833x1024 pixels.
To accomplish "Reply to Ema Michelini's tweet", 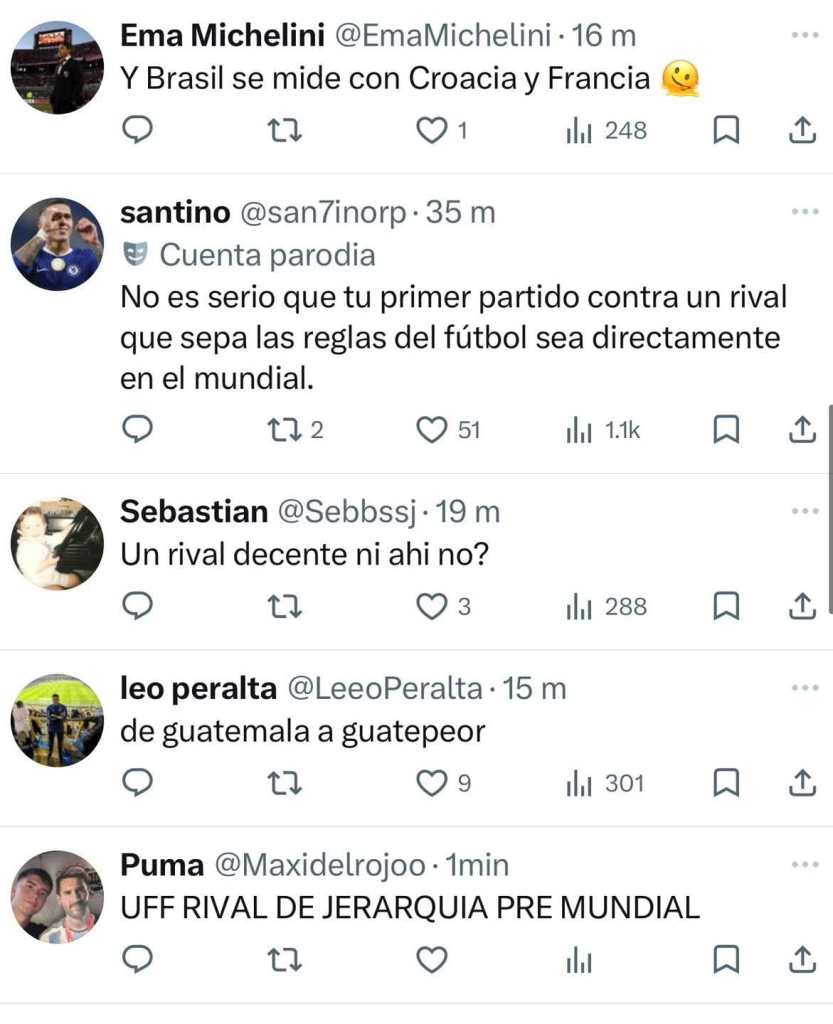I will pyautogui.click(x=137, y=131).
